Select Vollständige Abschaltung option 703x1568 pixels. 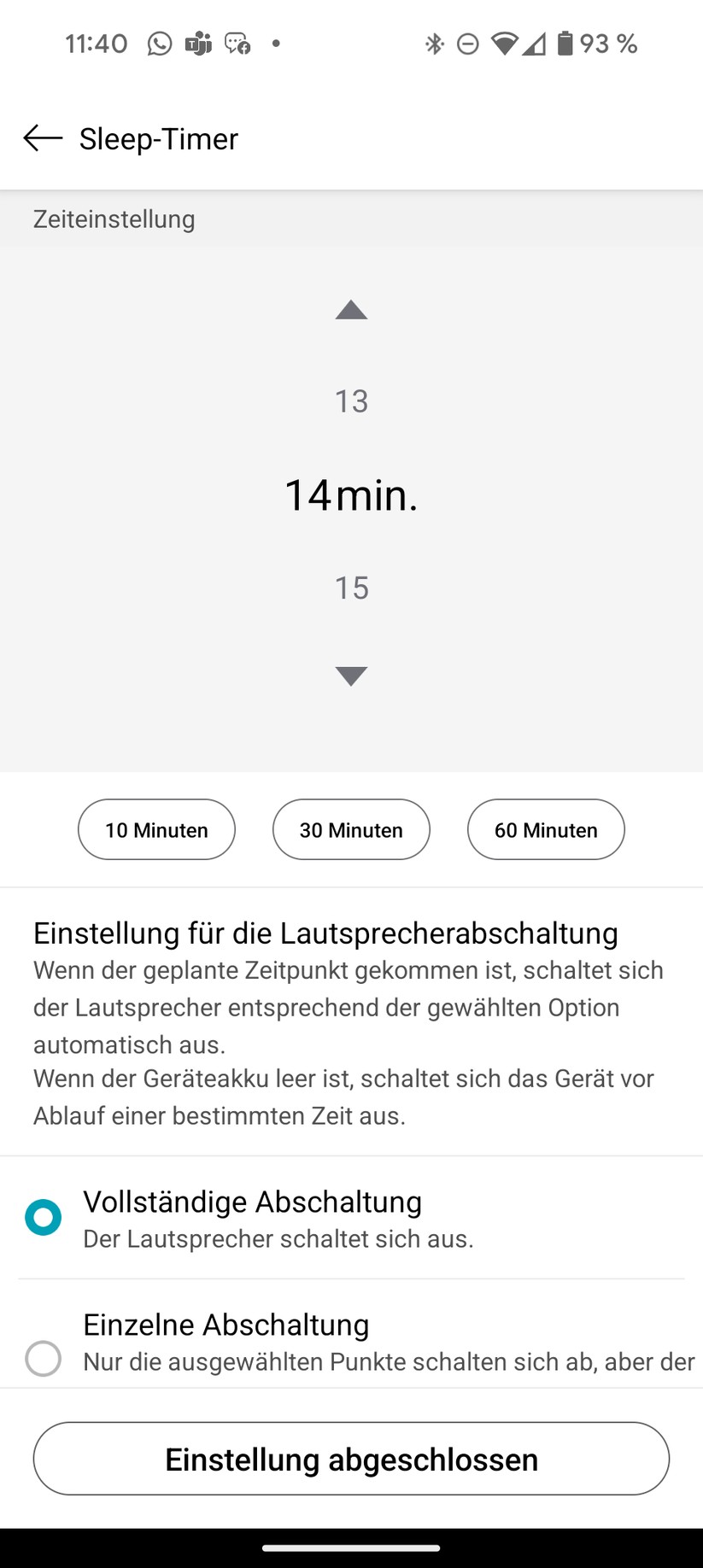coord(44,1217)
